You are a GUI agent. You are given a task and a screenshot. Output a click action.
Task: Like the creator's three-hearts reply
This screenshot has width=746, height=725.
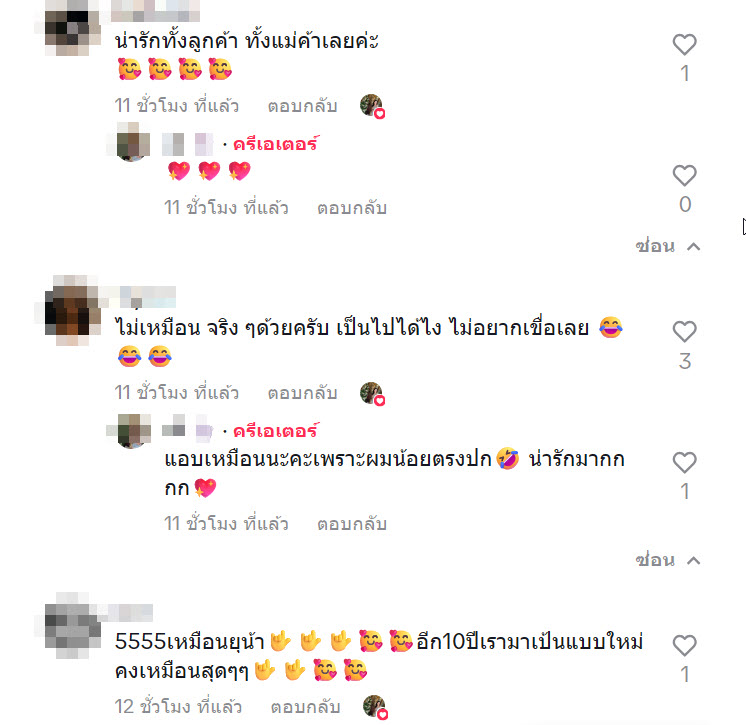(684, 176)
